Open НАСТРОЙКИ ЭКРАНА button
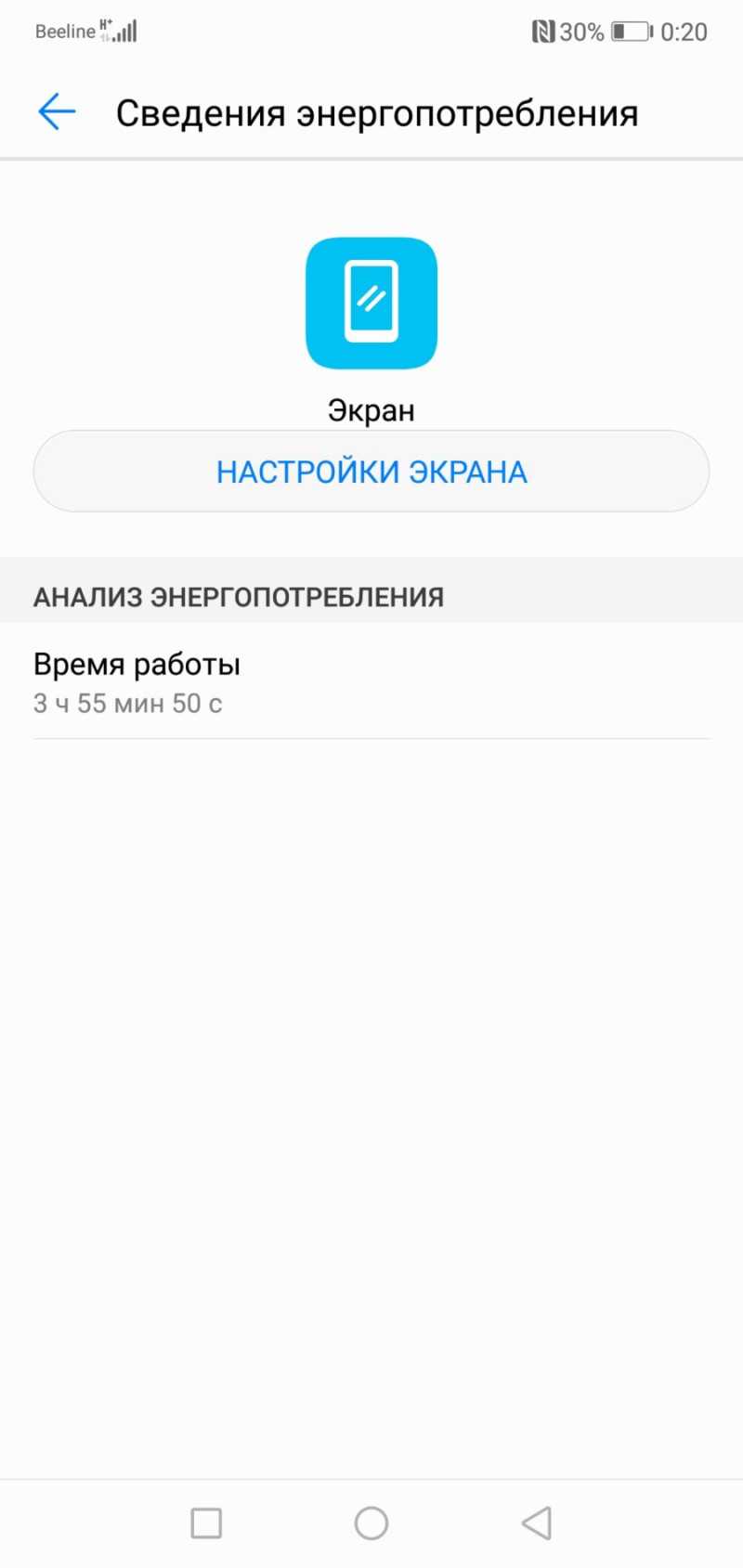The image size is (743, 1568). [371, 471]
